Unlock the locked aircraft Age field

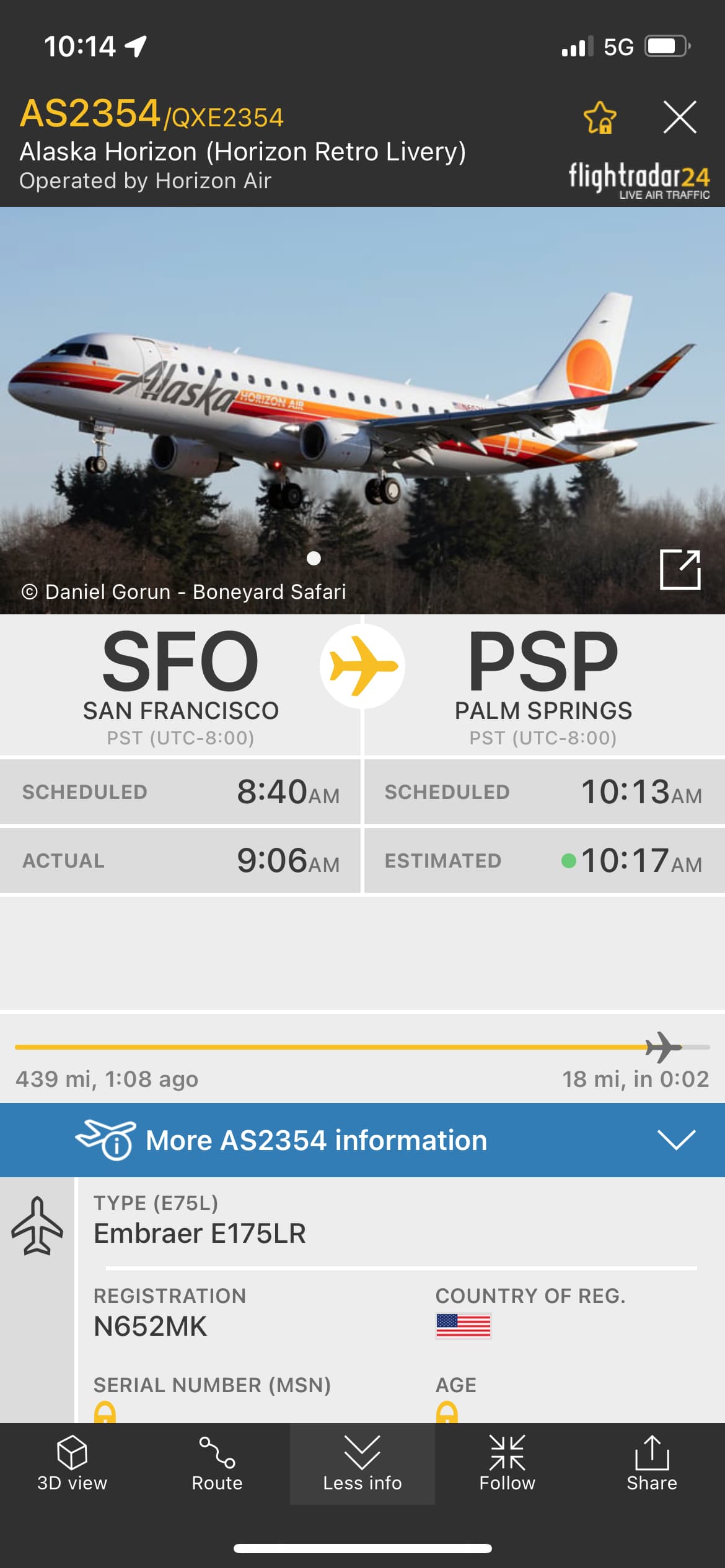click(x=447, y=1413)
